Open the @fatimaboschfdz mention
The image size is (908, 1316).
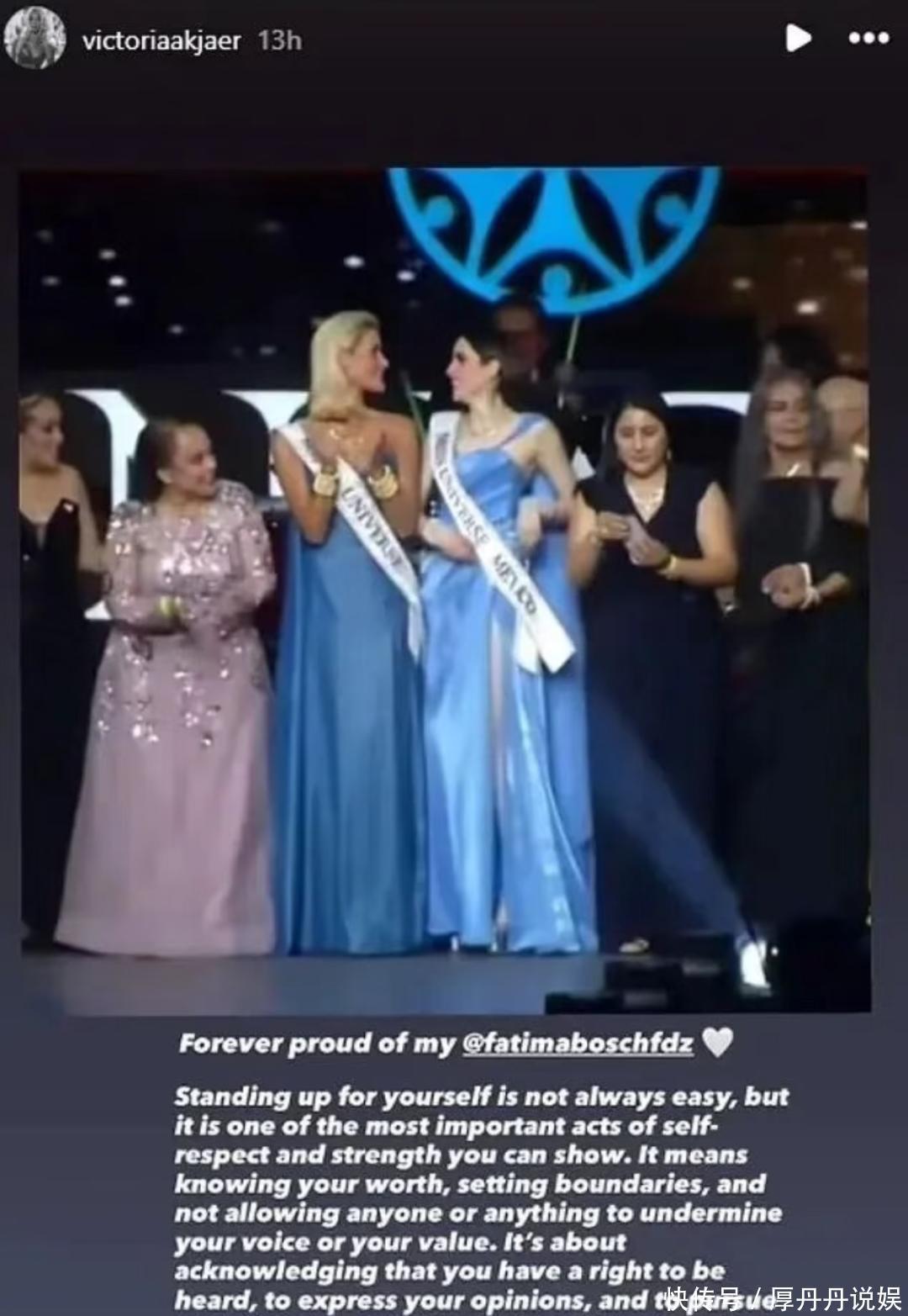click(x=578, y=1044)
